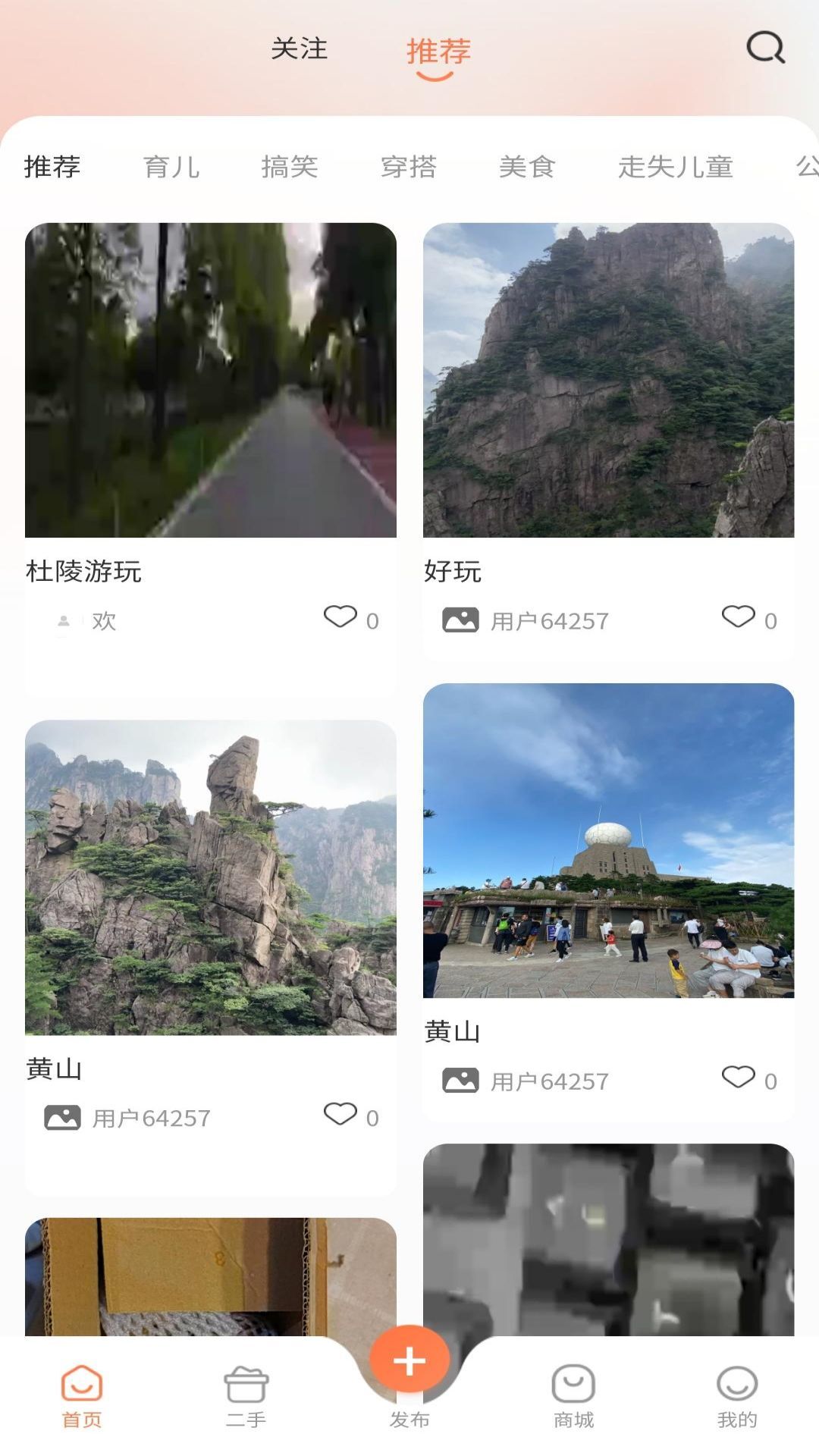Image resolution: width=819 pixels, height=1456 pixels.
Task: Toggle the heart under 杜陵游玩
Action: click(x=339, y=618)
